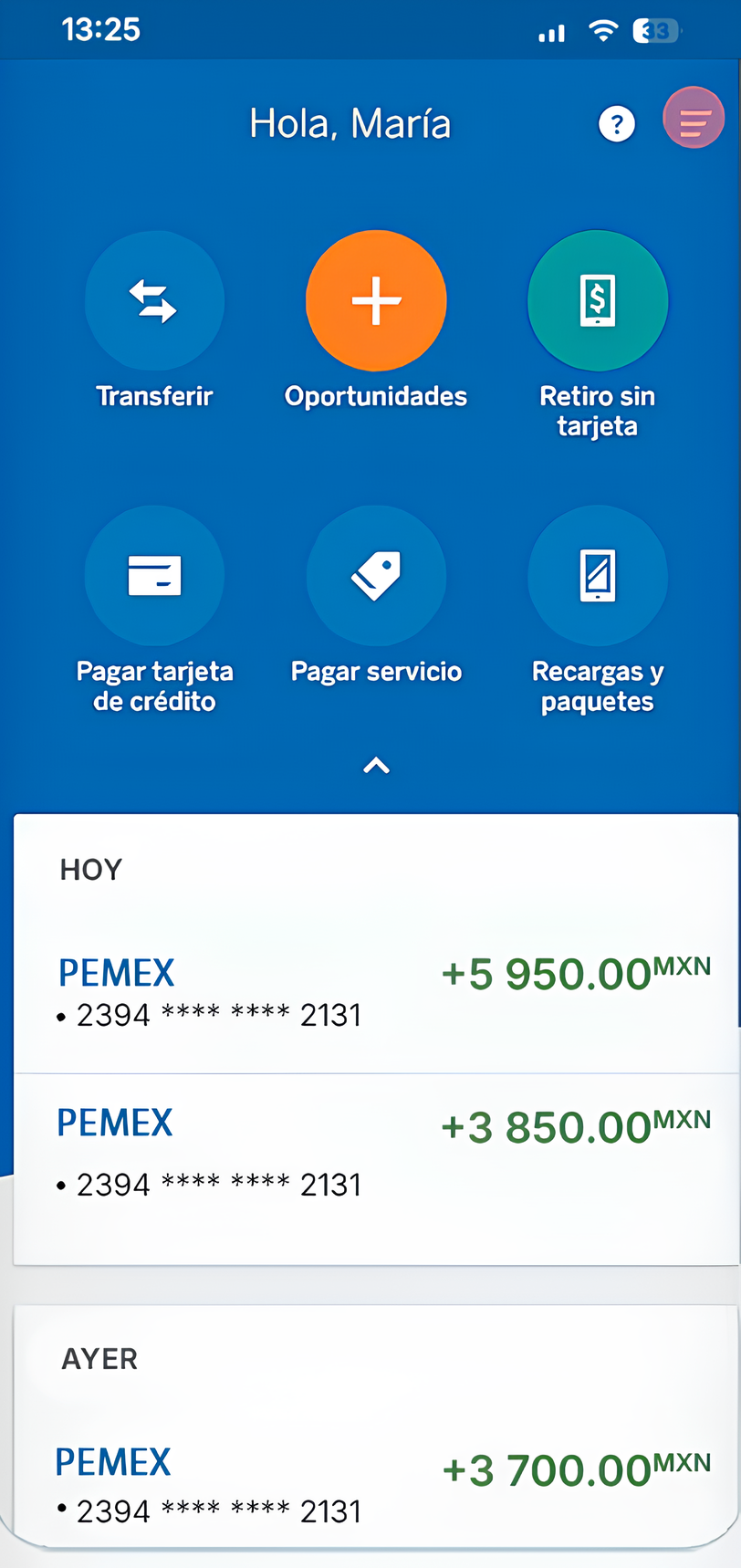
Task: Open the Oportunidades plus button
Action: (x=376, y=301)
